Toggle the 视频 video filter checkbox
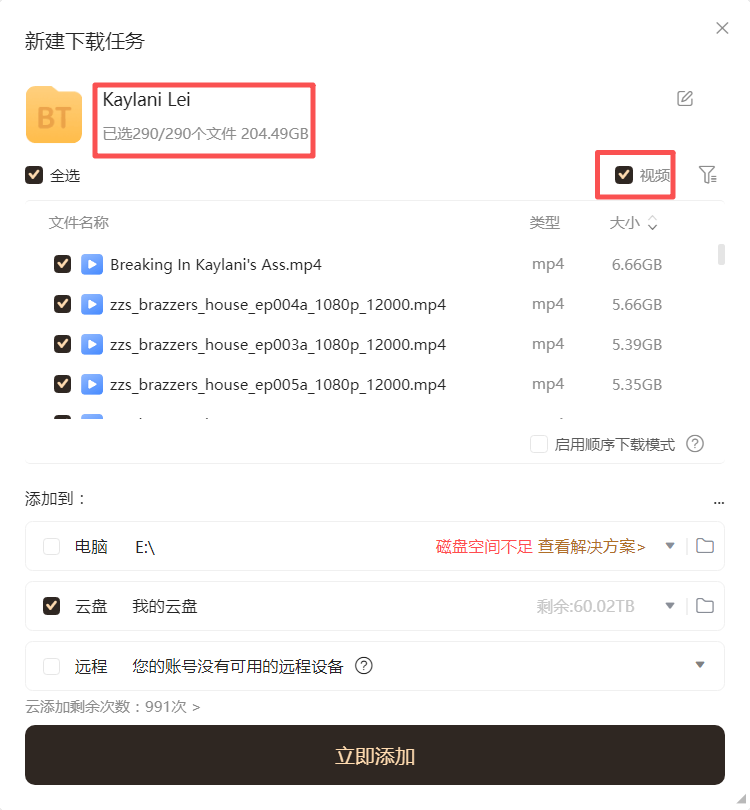This screenshot has width=750, height=810. click(624, 175)
